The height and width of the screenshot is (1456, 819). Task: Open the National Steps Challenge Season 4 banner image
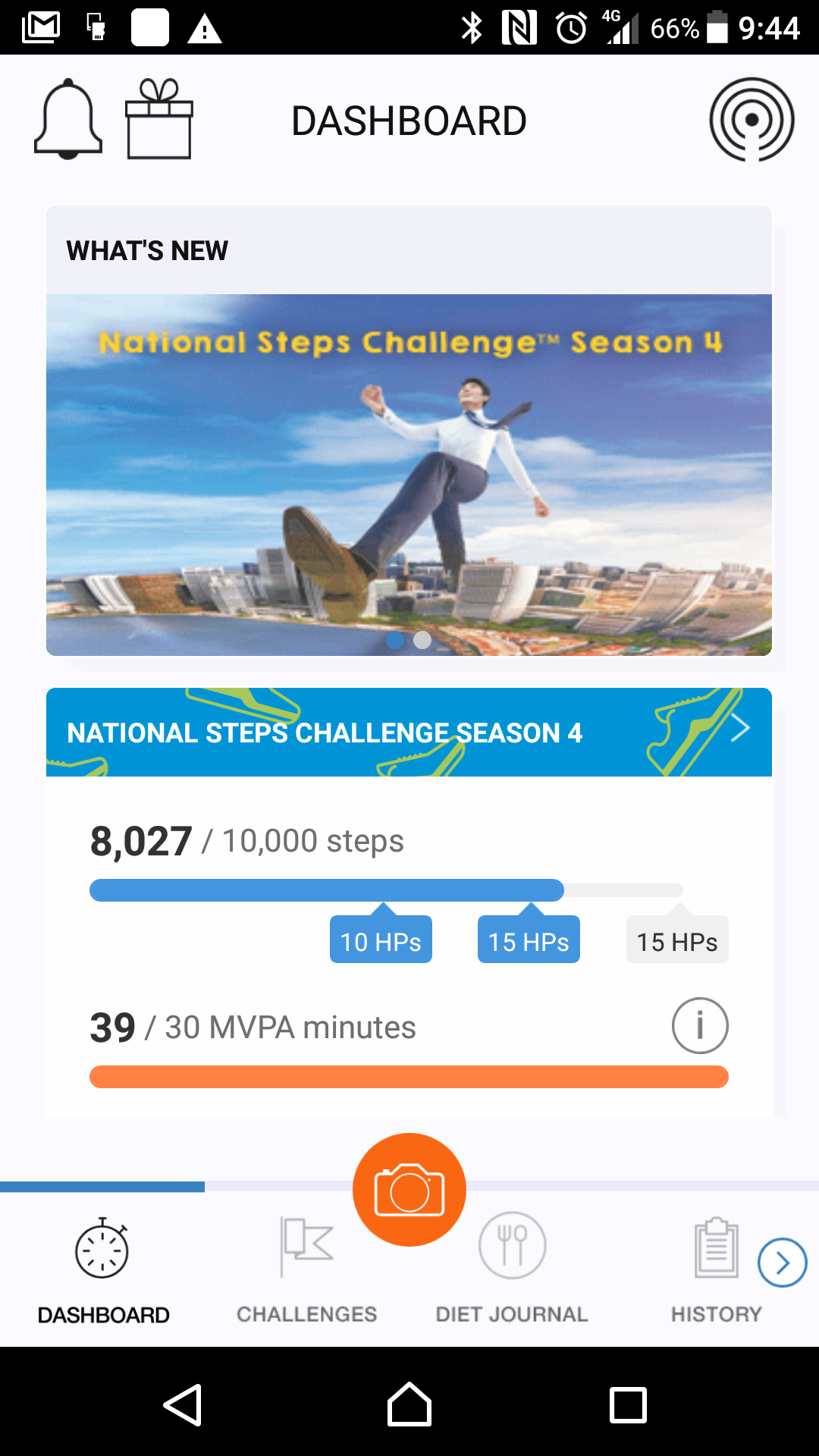point(409,475)
